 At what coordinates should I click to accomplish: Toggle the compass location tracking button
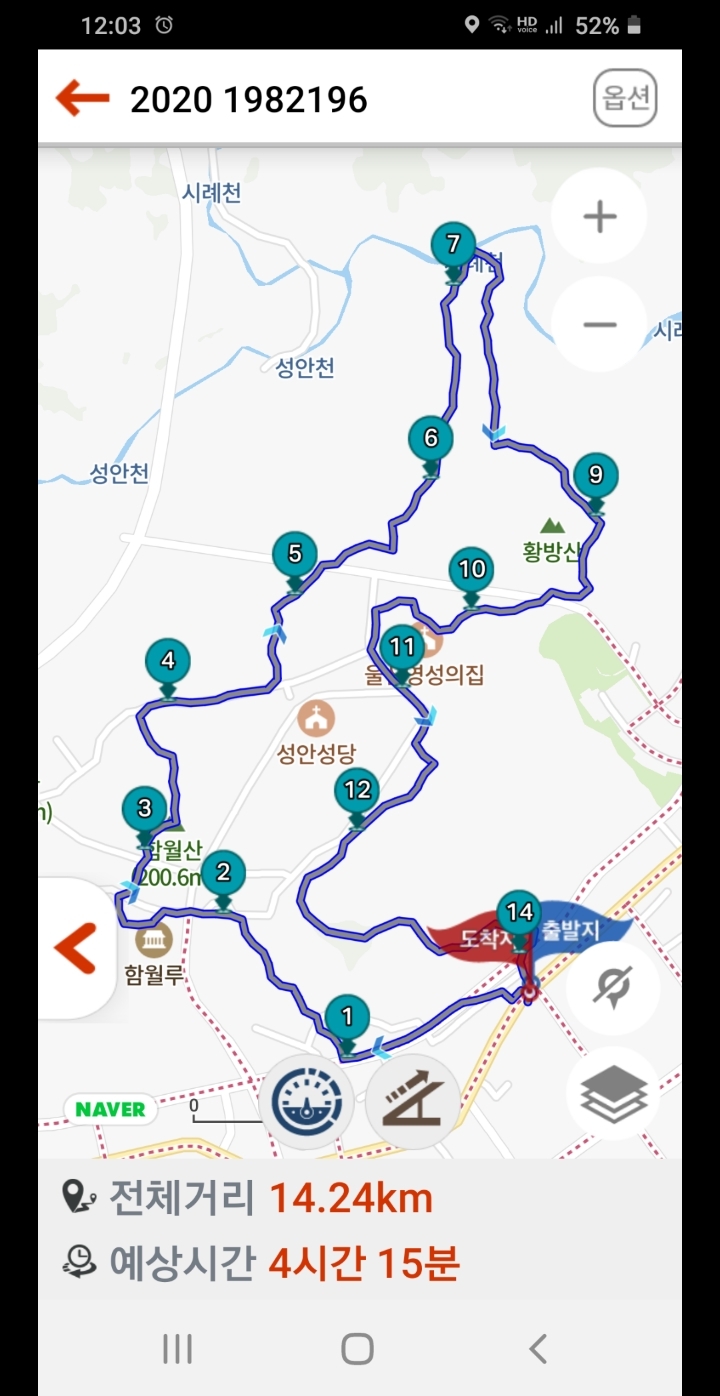612,987
